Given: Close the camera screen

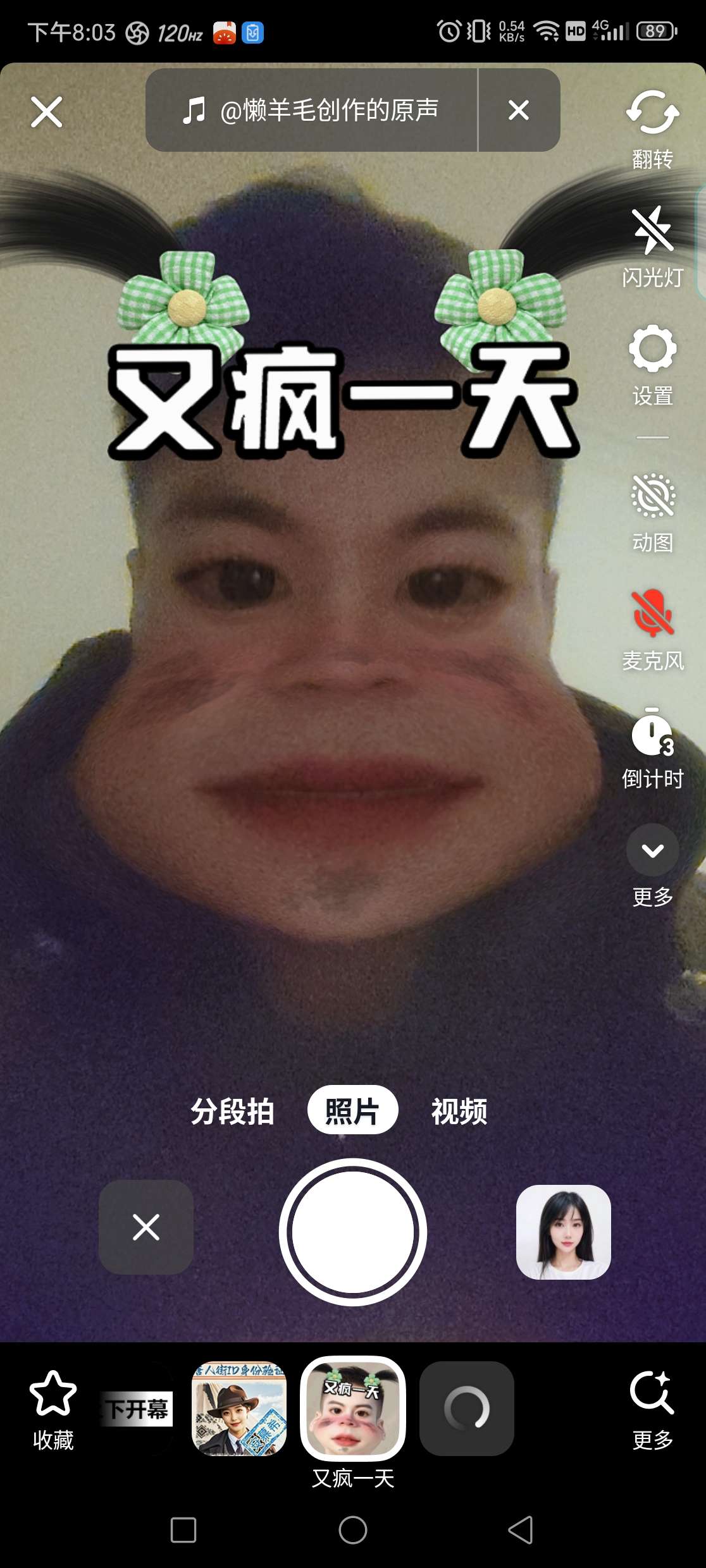Looking at the screenshot, I should point(47,112).
